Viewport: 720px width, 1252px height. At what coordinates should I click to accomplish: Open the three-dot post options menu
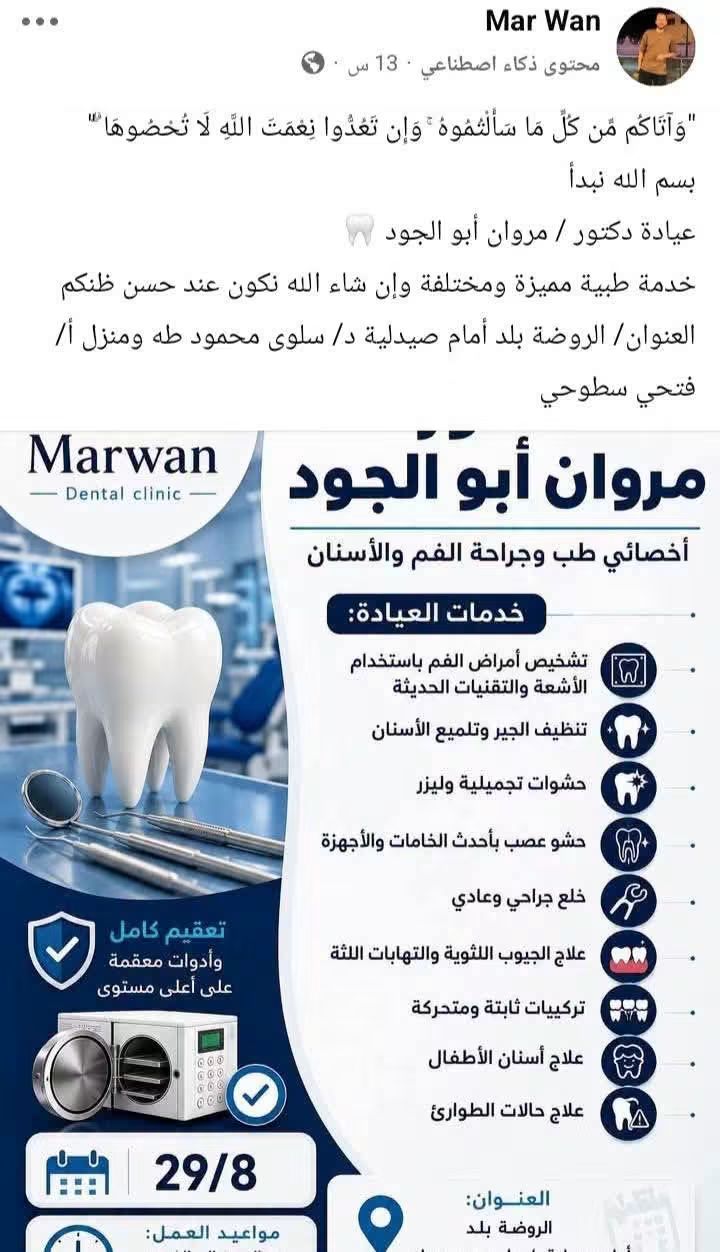coord(40,21)
